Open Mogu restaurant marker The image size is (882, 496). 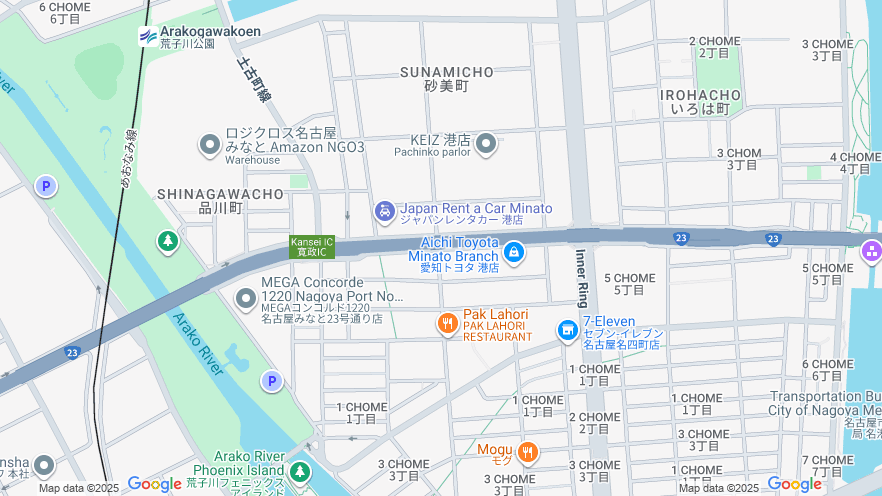528,453
